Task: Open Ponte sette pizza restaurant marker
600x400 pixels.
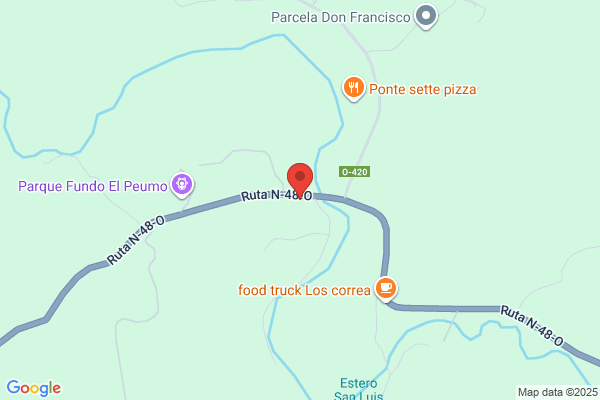Action: tap(353, 89)
